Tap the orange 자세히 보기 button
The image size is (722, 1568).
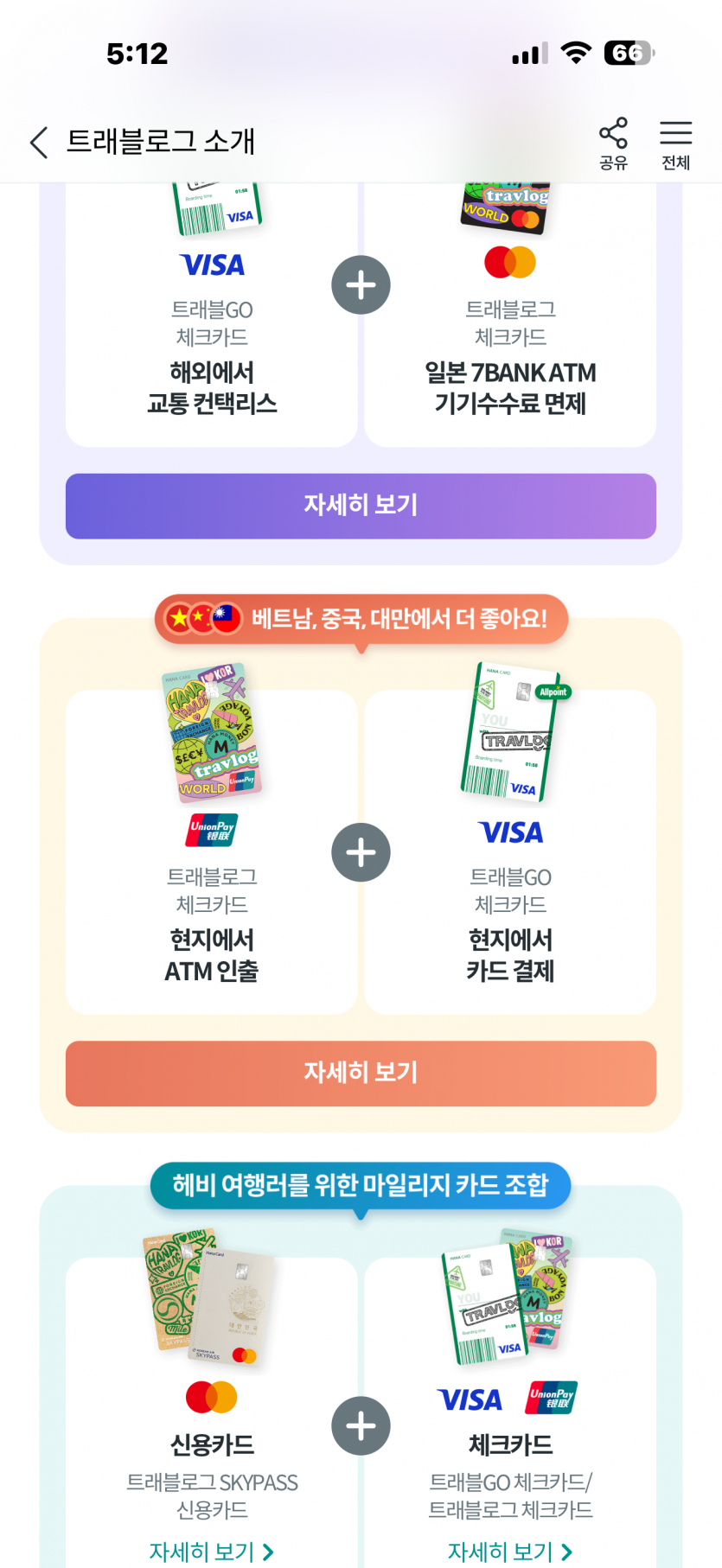[361, 1073]
